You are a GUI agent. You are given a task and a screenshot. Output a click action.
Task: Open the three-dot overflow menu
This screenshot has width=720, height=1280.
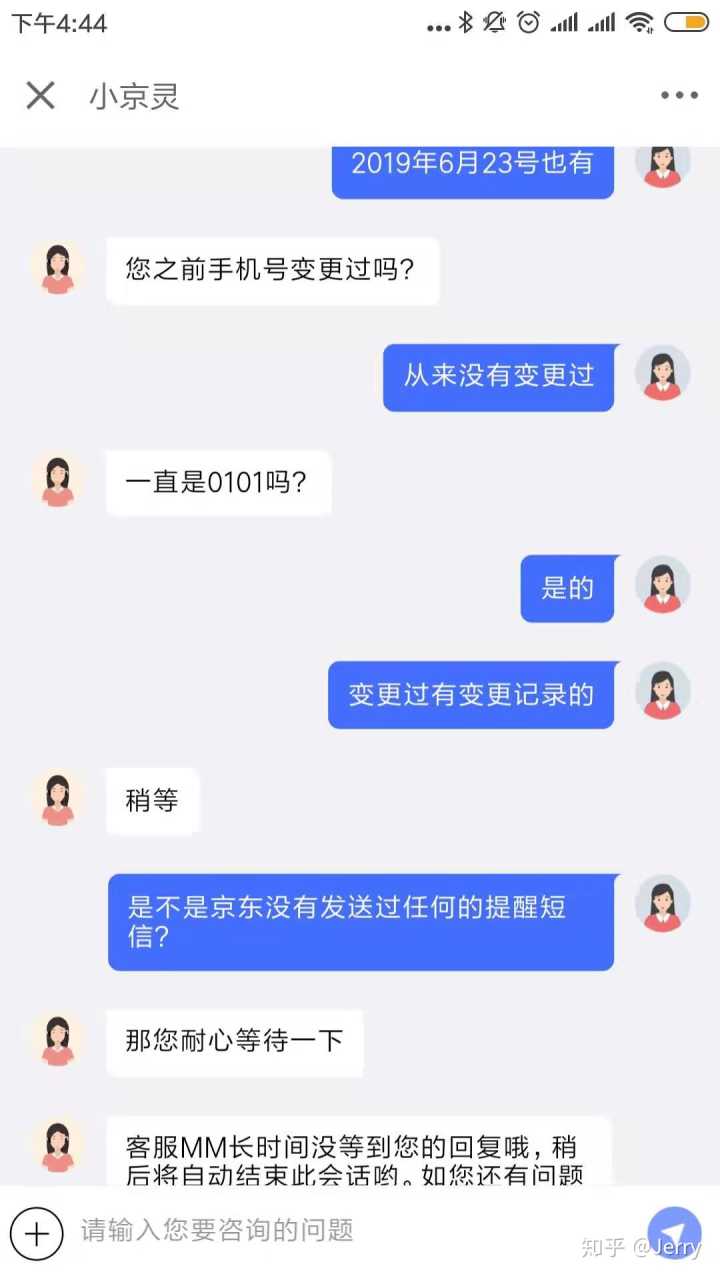coord(679,96)
